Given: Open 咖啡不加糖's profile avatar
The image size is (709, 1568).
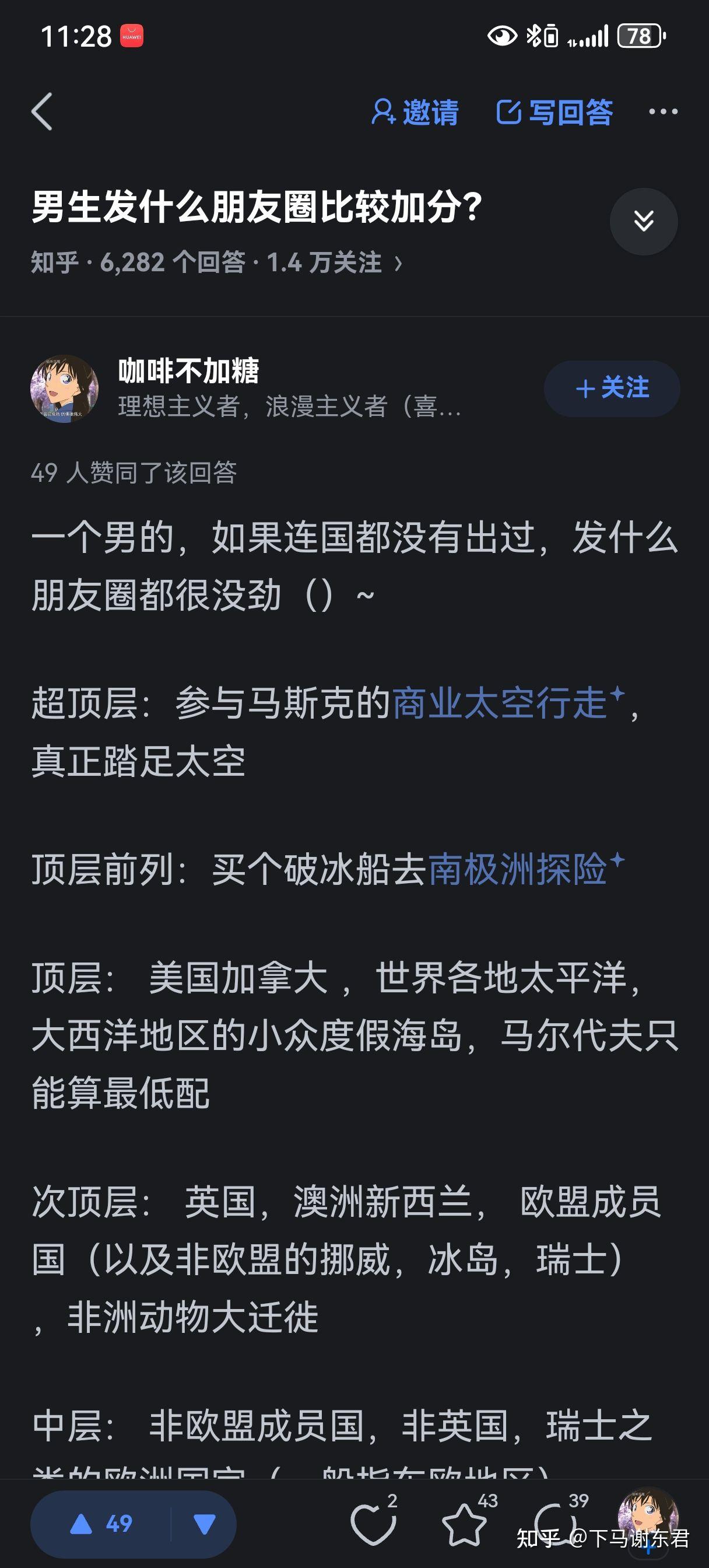Looking at the screenshot, I should (x=65, y=388).
